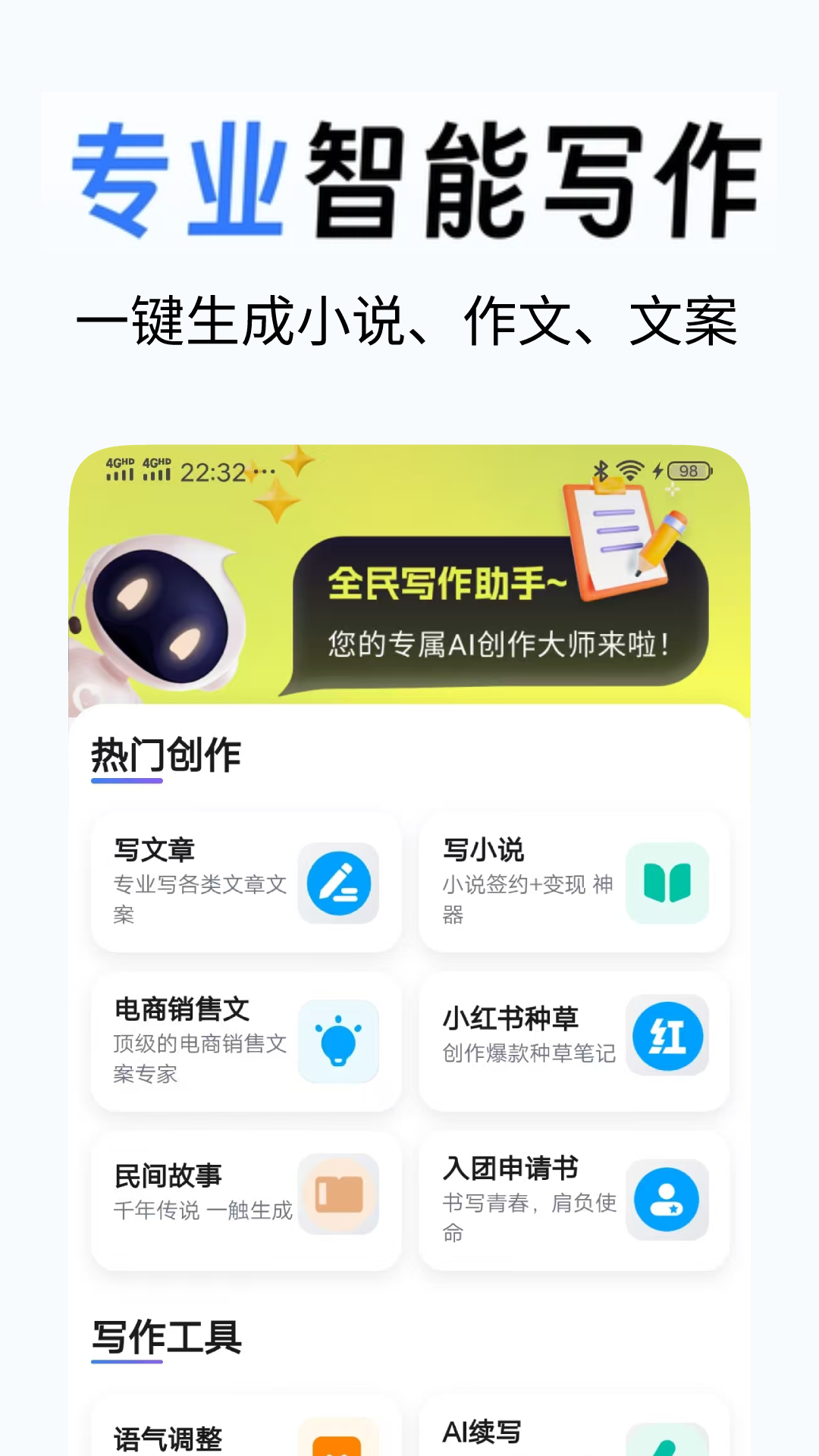Select the 写文章 blue pencil icon
This screenshot has width=819, height=1456.
[x=339, y=883]
